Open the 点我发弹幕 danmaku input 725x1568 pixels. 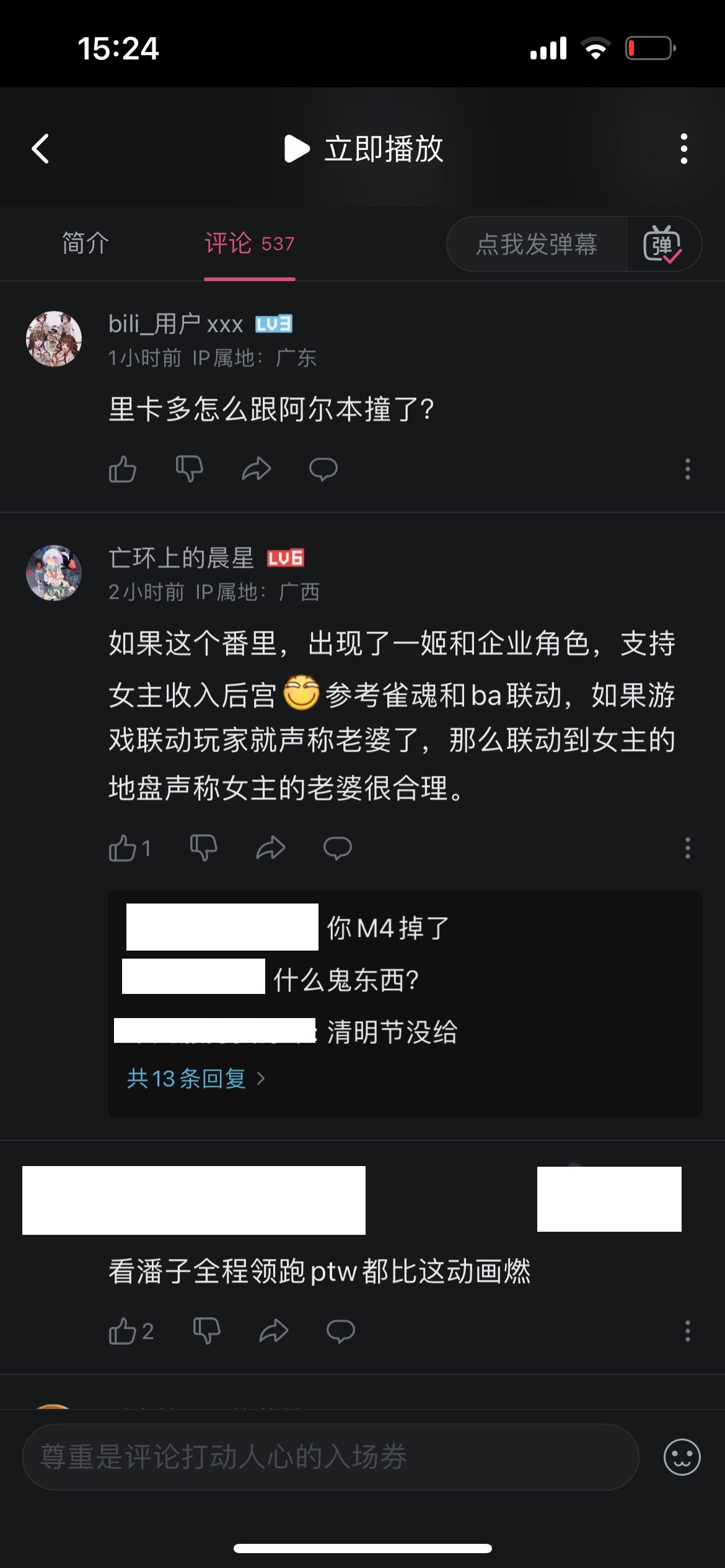[x=537, y=244]
